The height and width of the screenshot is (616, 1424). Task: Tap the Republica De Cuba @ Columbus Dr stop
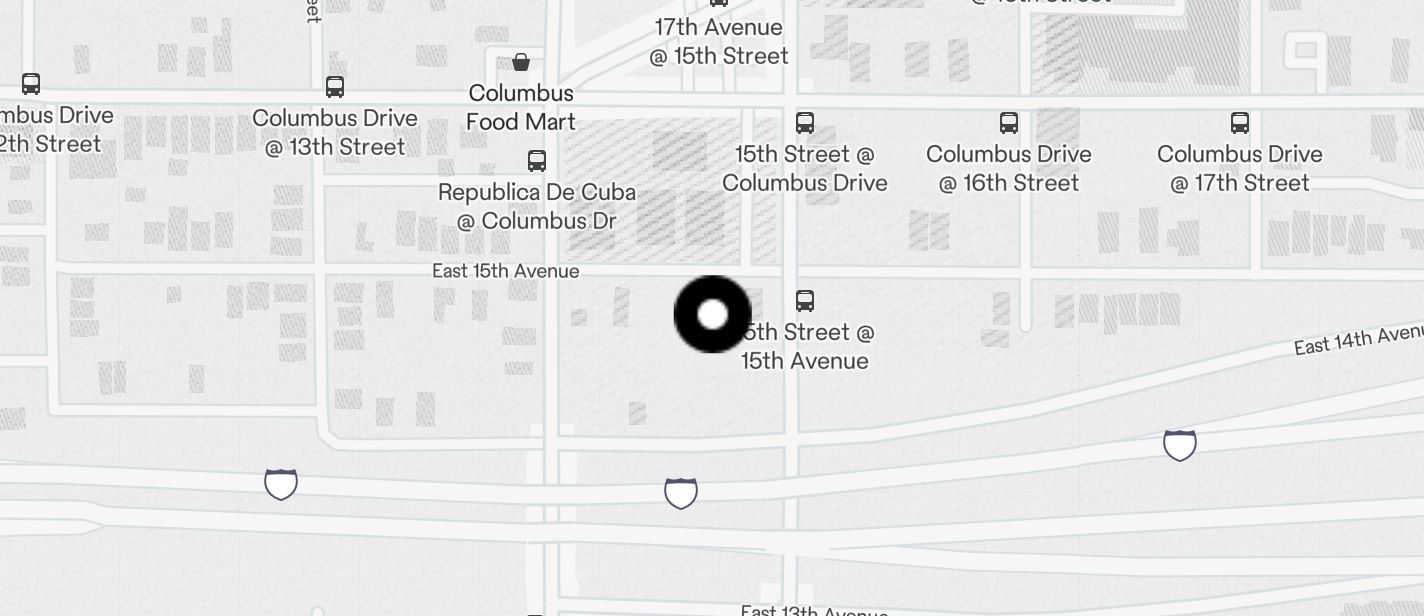(537, 161)
